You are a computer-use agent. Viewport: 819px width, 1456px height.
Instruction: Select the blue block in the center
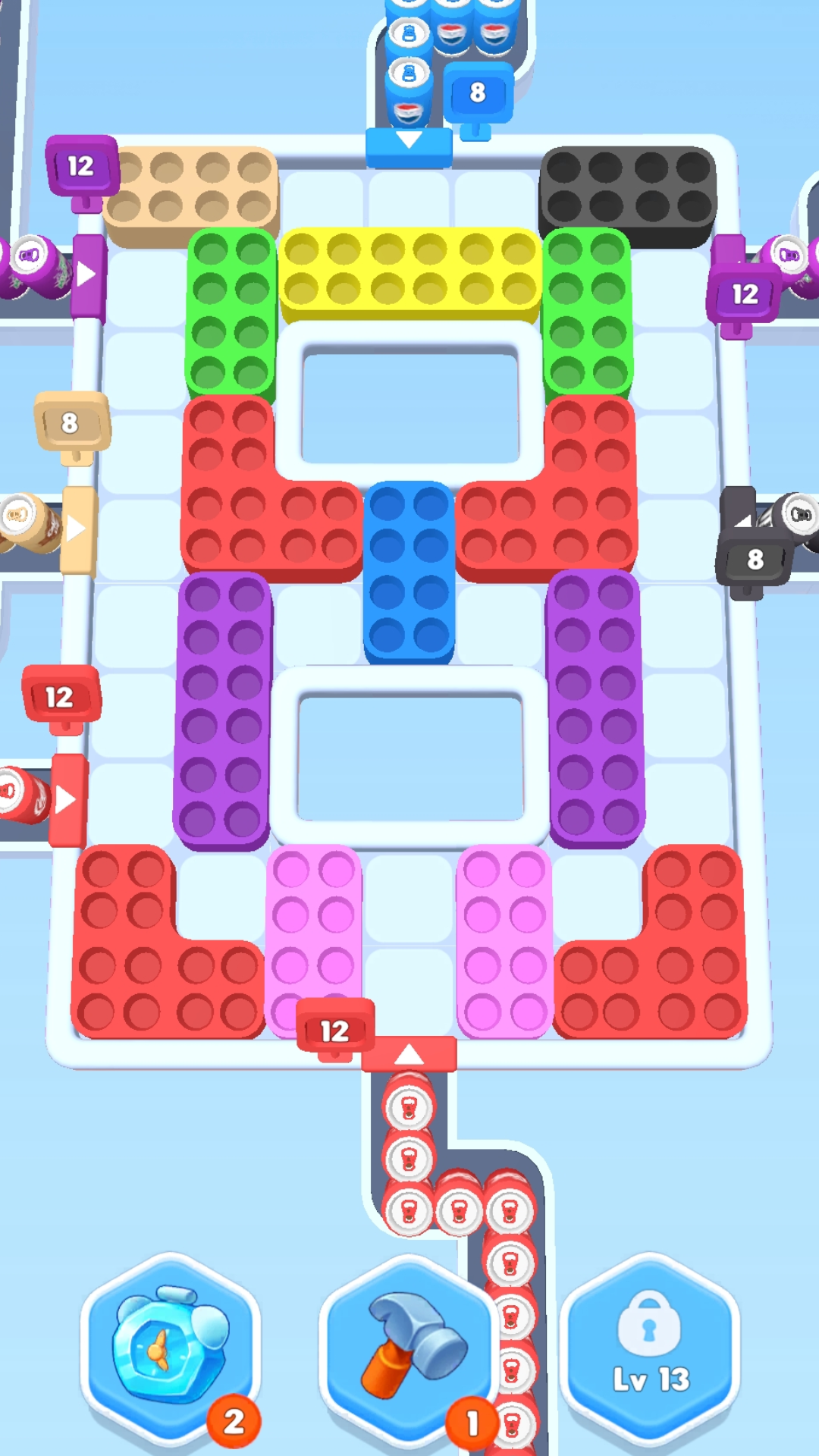(x=409, y=573)
